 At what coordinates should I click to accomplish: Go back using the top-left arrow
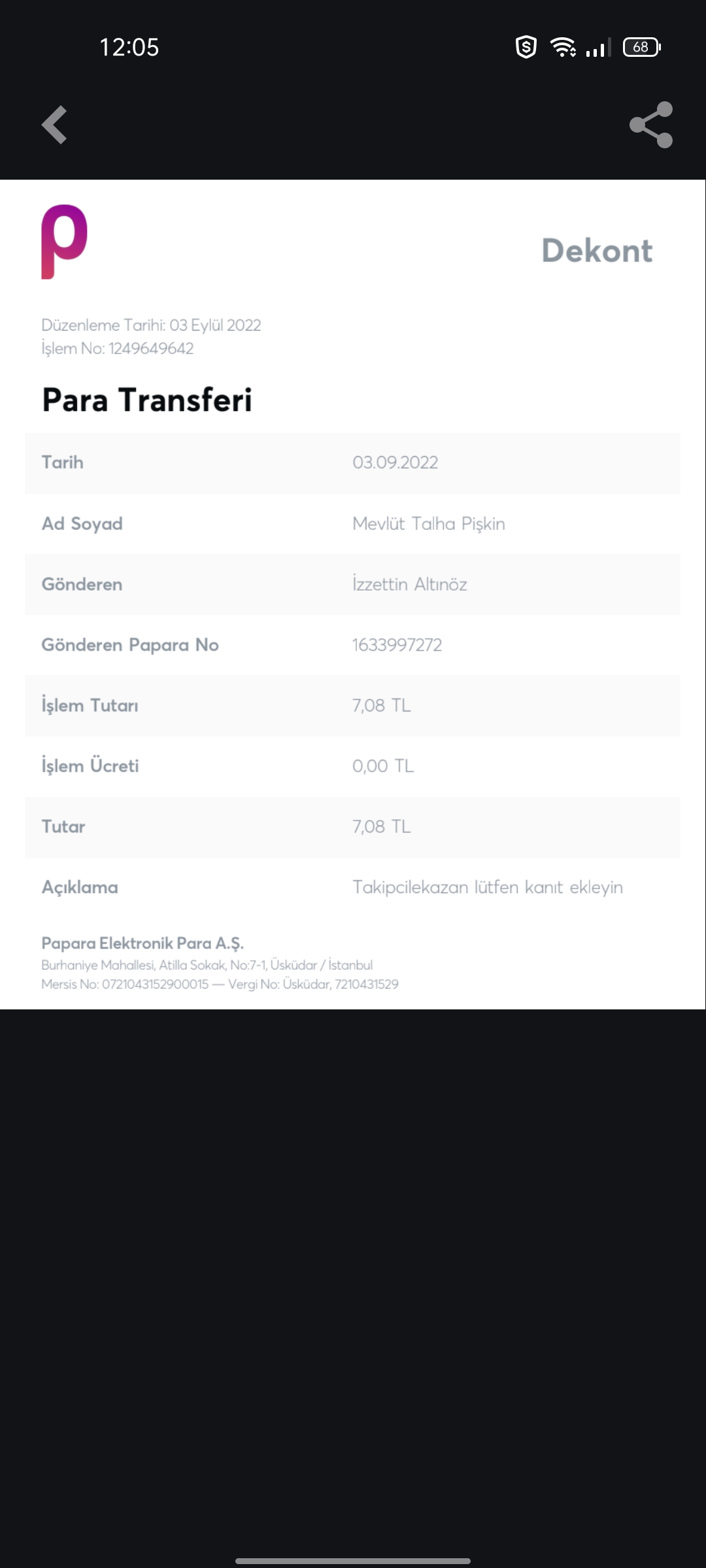[x=54, y=125]
